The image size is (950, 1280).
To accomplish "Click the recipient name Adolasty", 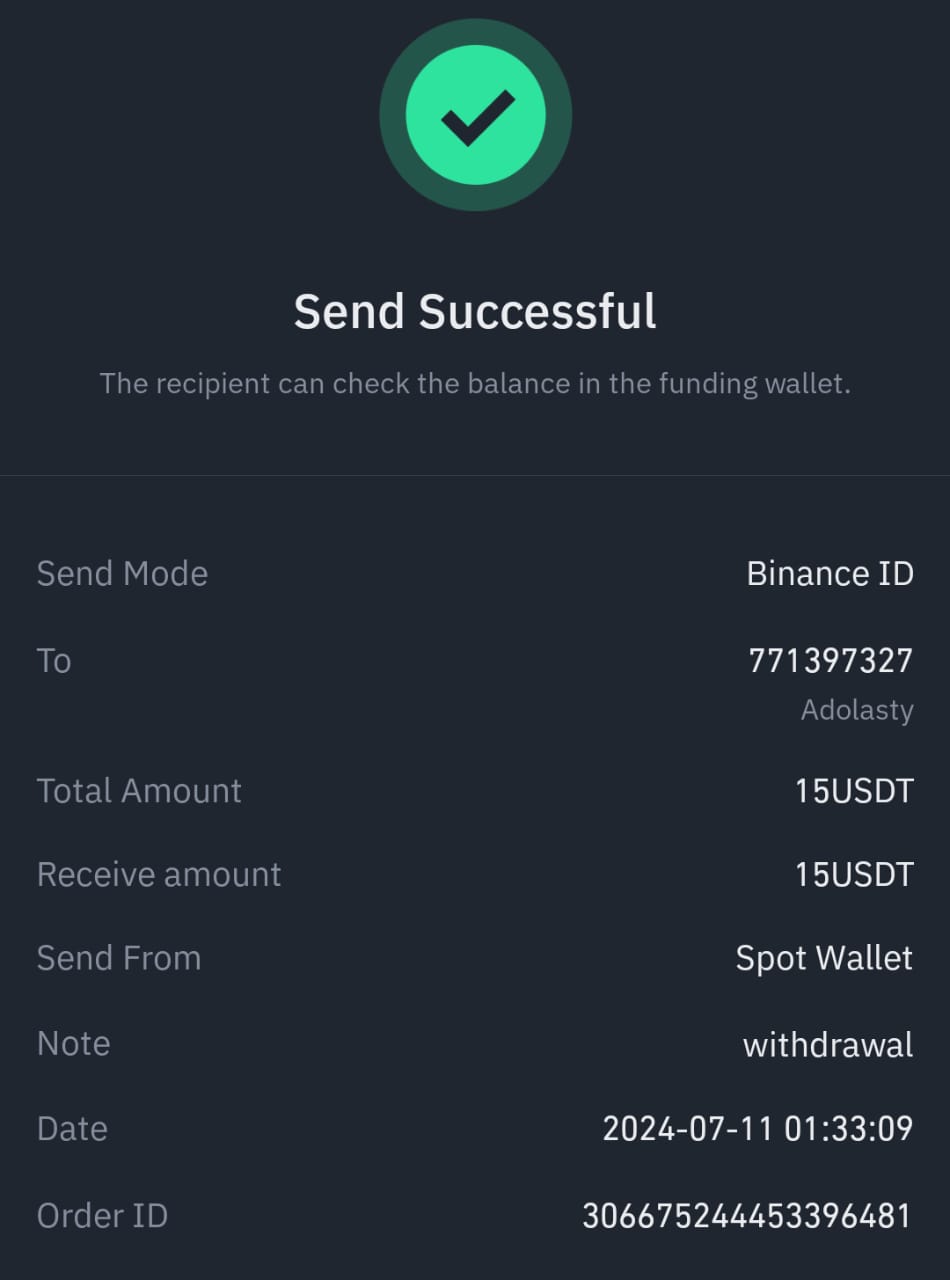I will click(x=856, y=710).
